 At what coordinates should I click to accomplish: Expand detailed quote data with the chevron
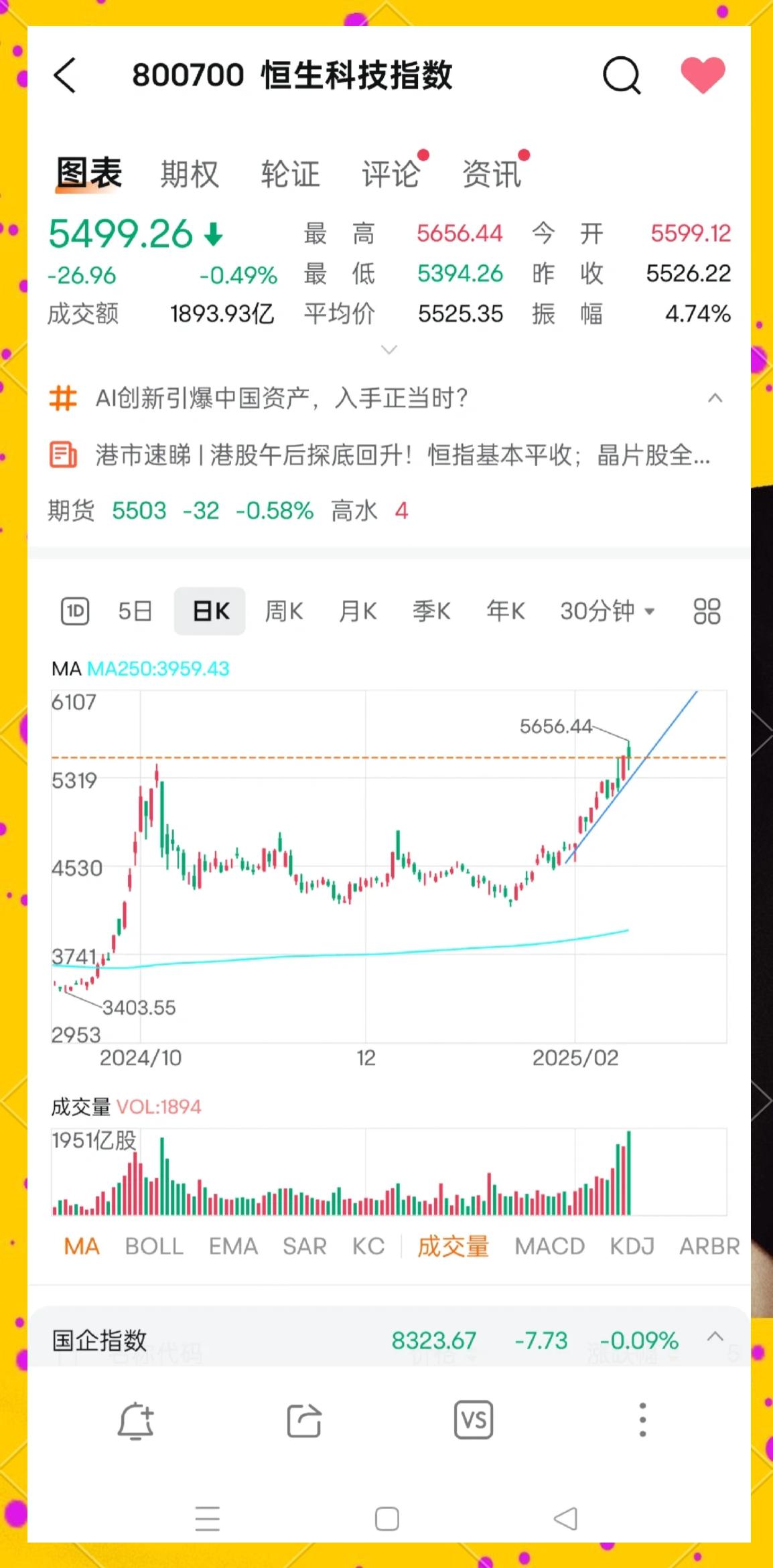[389, 349]
